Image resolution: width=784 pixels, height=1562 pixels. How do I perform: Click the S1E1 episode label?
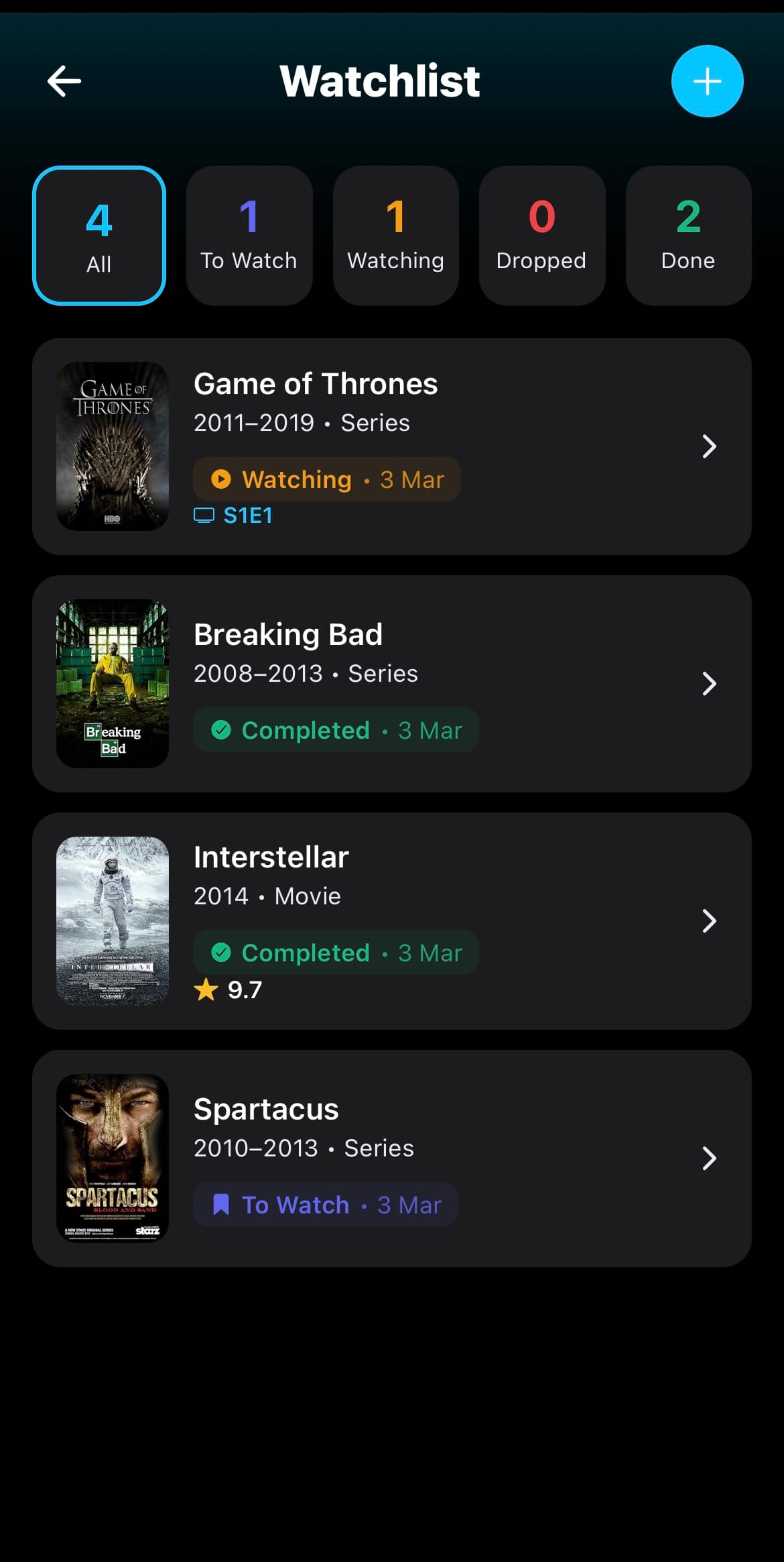248,515
